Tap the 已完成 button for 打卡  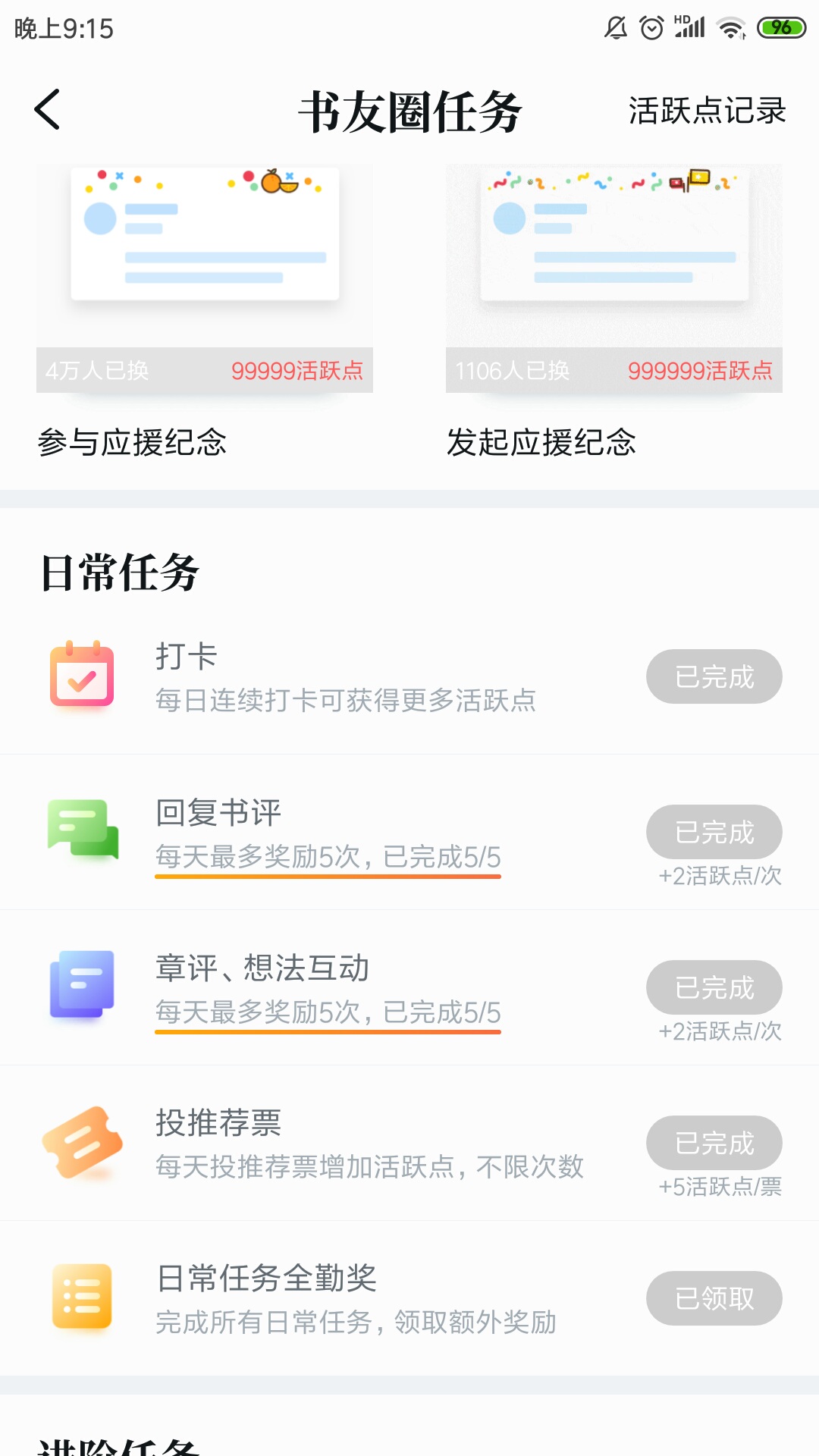pos(714,676)
